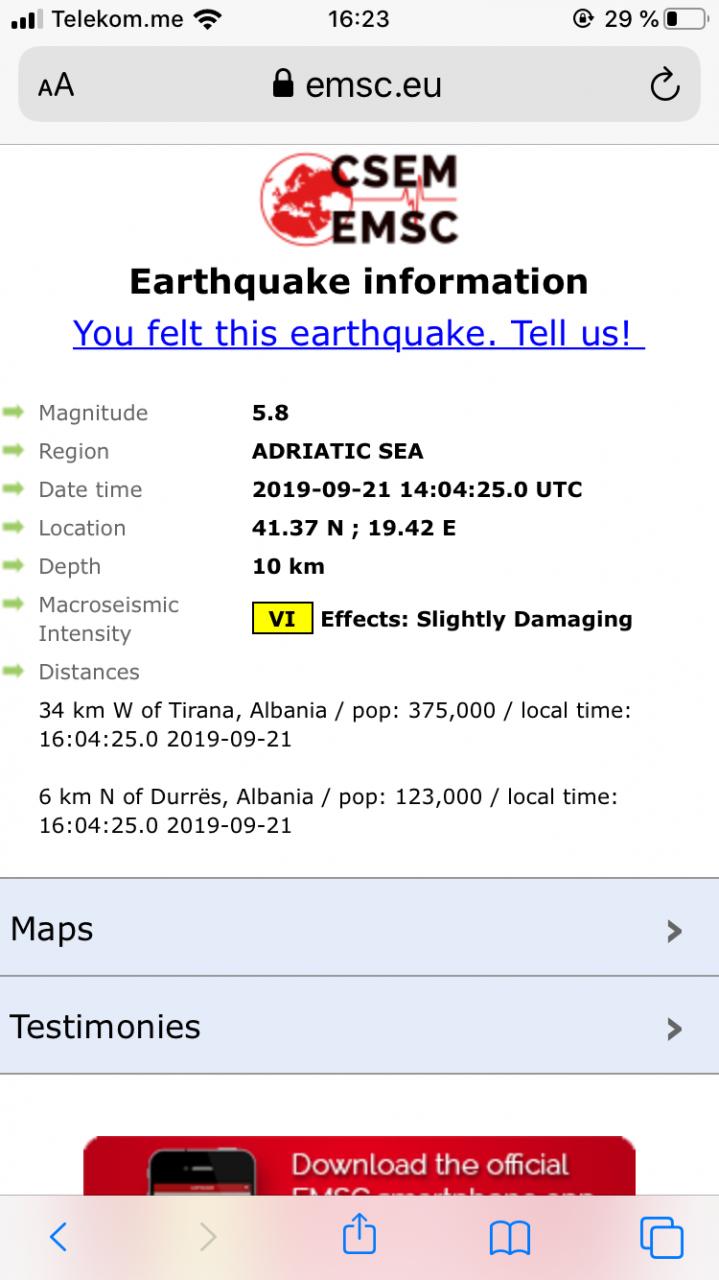Expand the Maps section

point(359,929)
